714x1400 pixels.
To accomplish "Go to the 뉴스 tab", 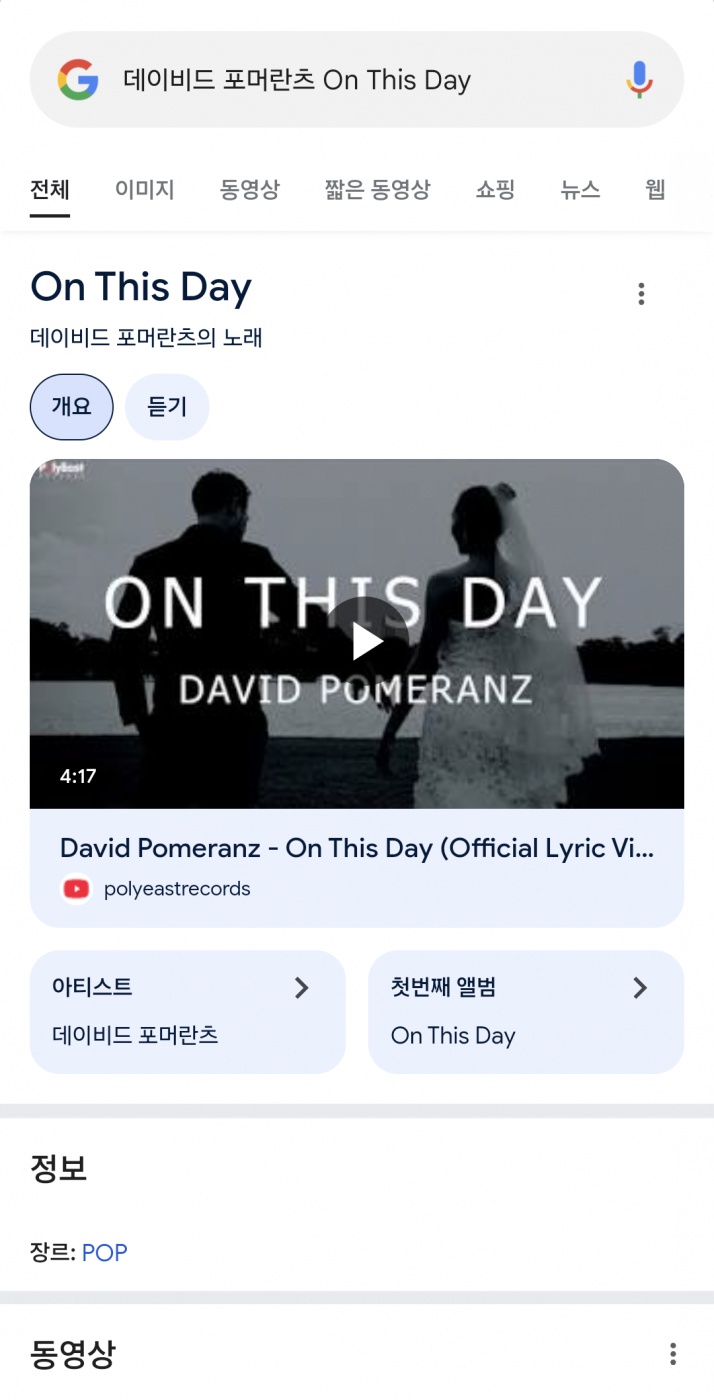I will tap(581, 189).
